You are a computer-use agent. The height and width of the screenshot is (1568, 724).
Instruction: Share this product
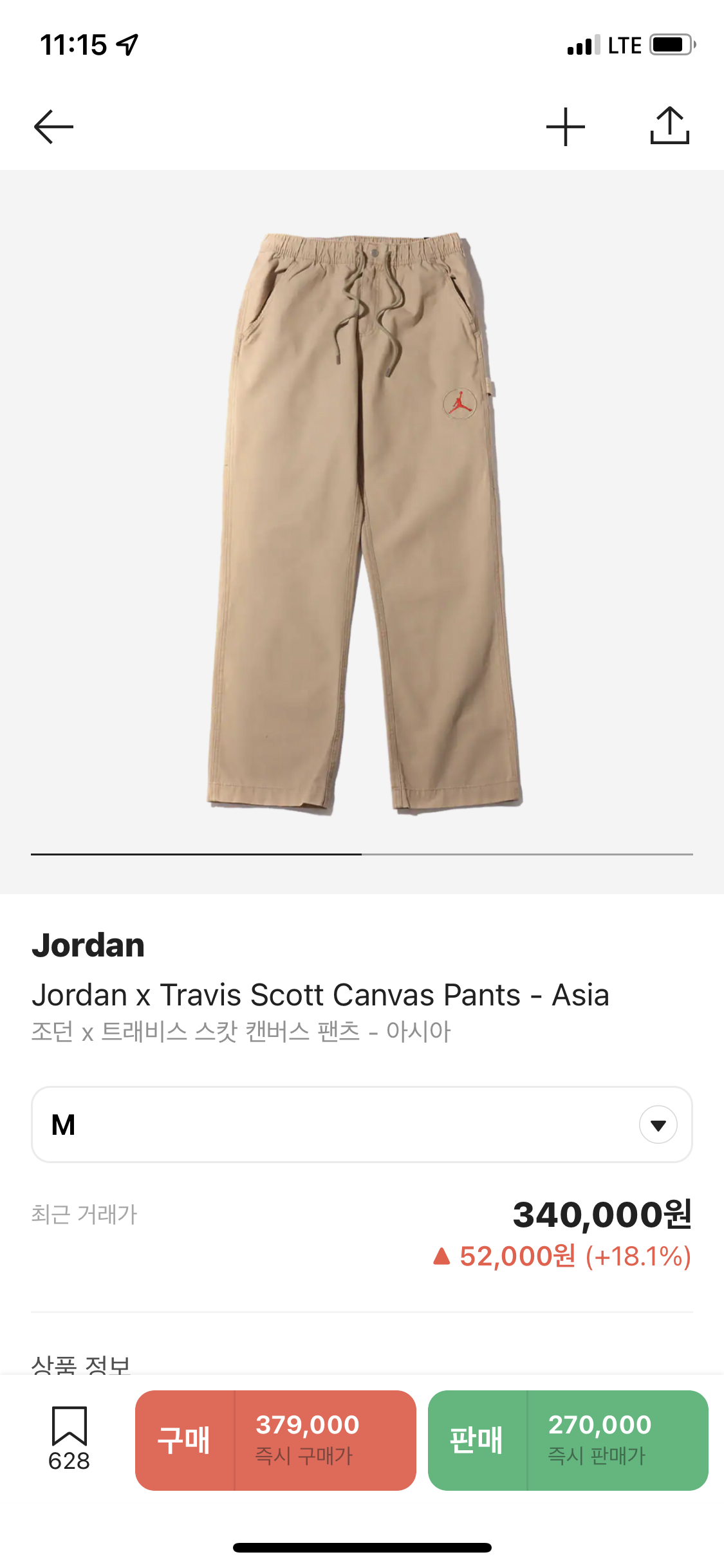click(669, 126)
